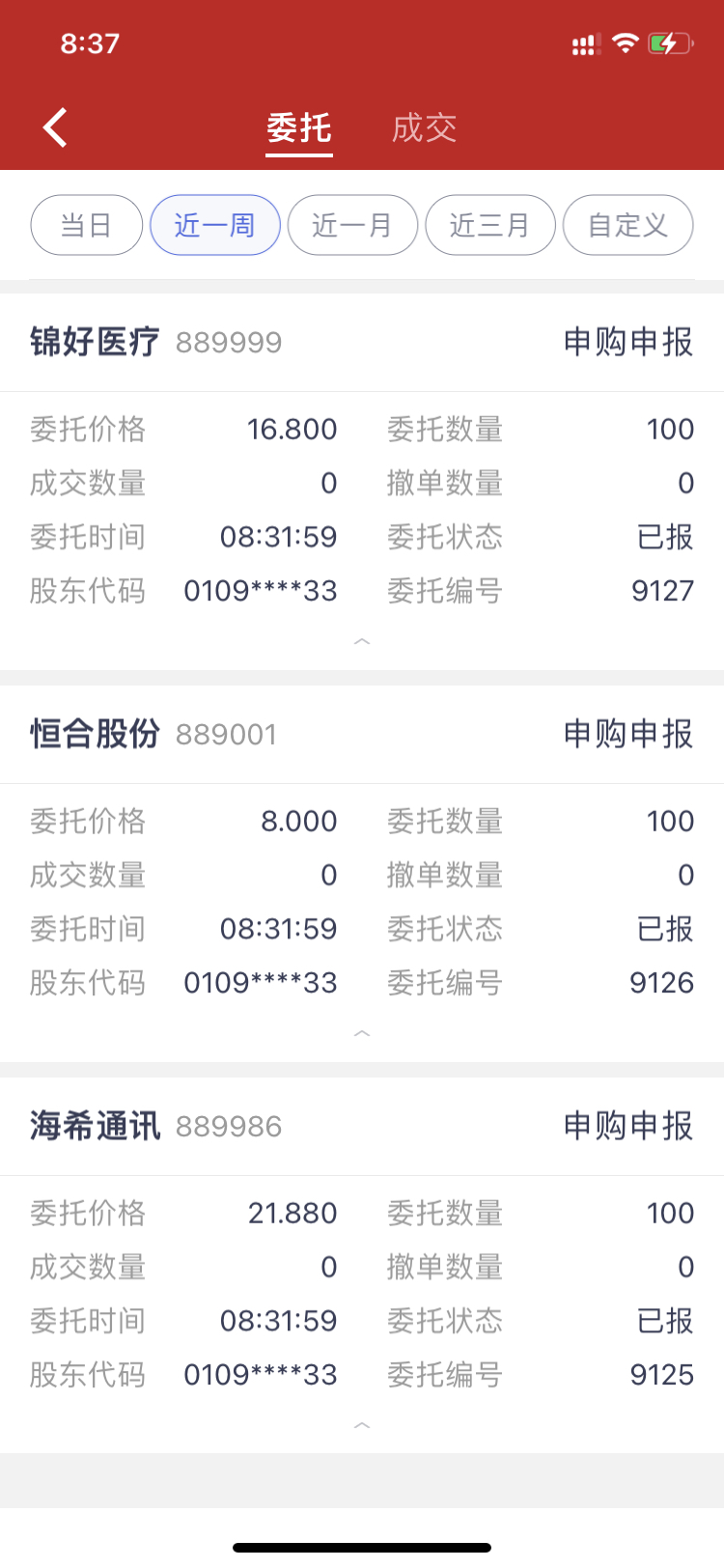Go back using the top-left arrow
Viewport: 724px width, 1568px height.
tap(56, 127)
